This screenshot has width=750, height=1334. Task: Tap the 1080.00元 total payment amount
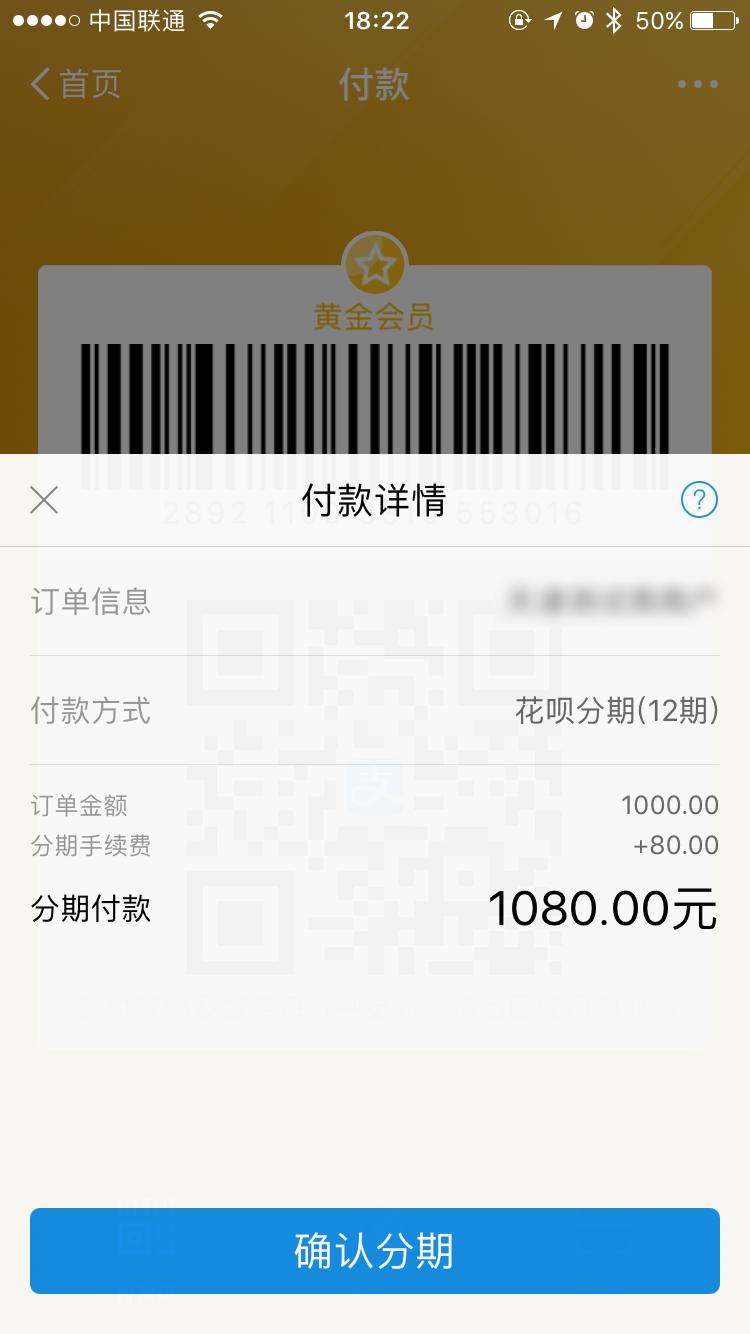600,908
